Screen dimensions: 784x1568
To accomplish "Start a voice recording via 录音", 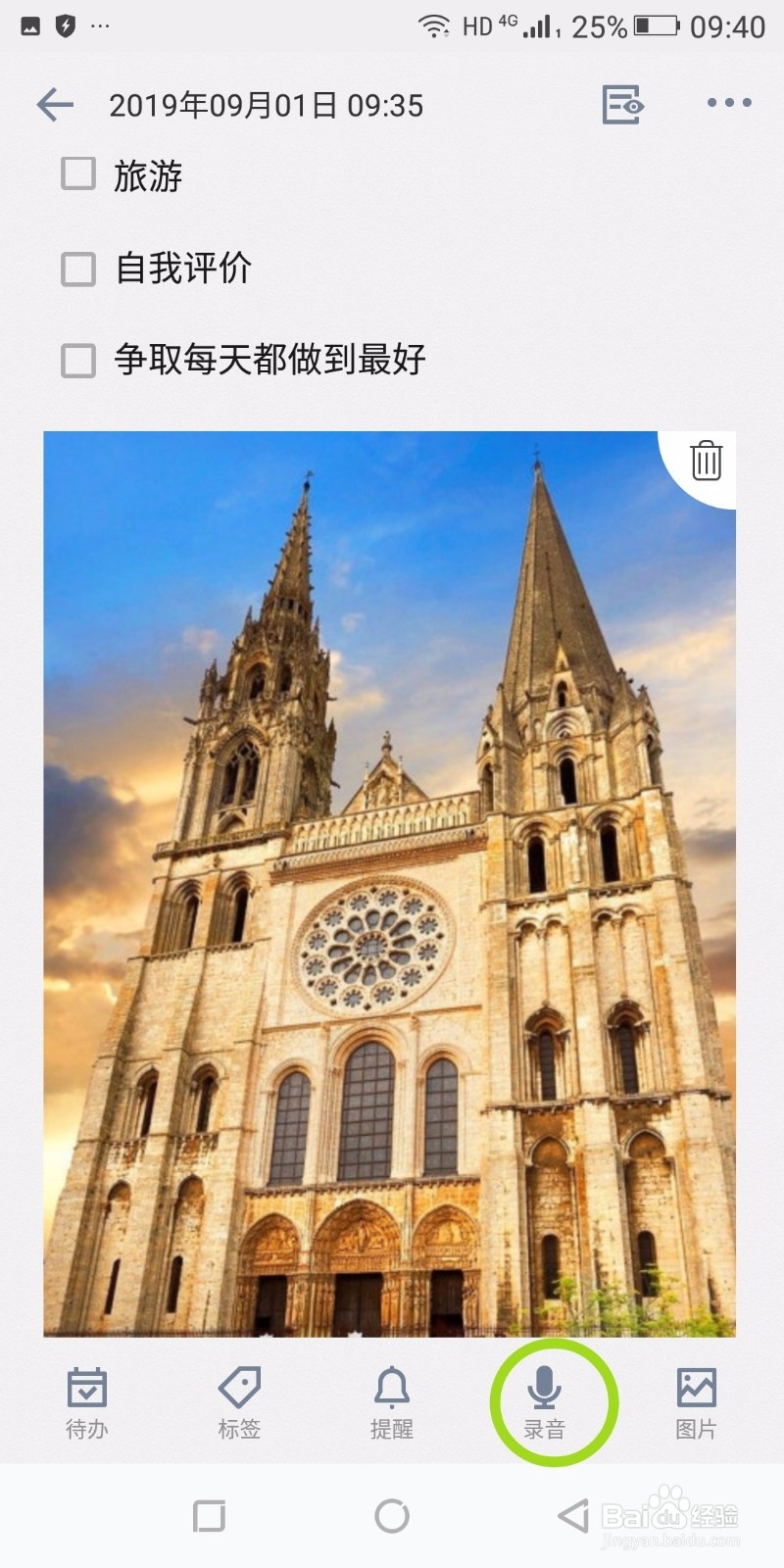I will 544,1402.
